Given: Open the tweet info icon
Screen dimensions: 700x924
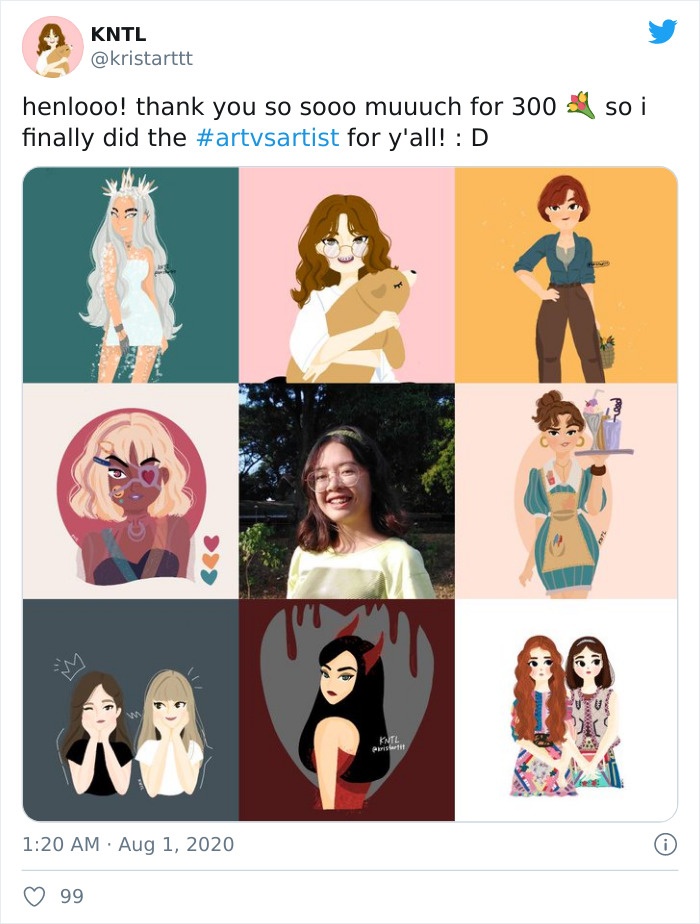Looking at the screenshot, I should [663, 844].
